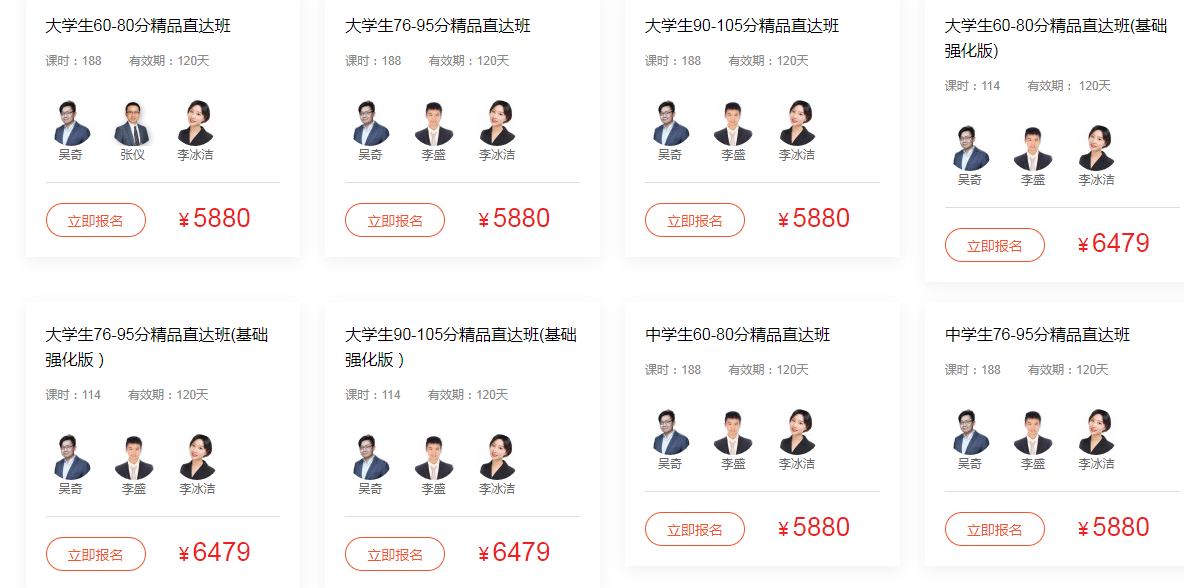
Task: Tap 立即报名 for 大学生60-80分精品直达班 at ¥5880
Action: coord(96,220)
